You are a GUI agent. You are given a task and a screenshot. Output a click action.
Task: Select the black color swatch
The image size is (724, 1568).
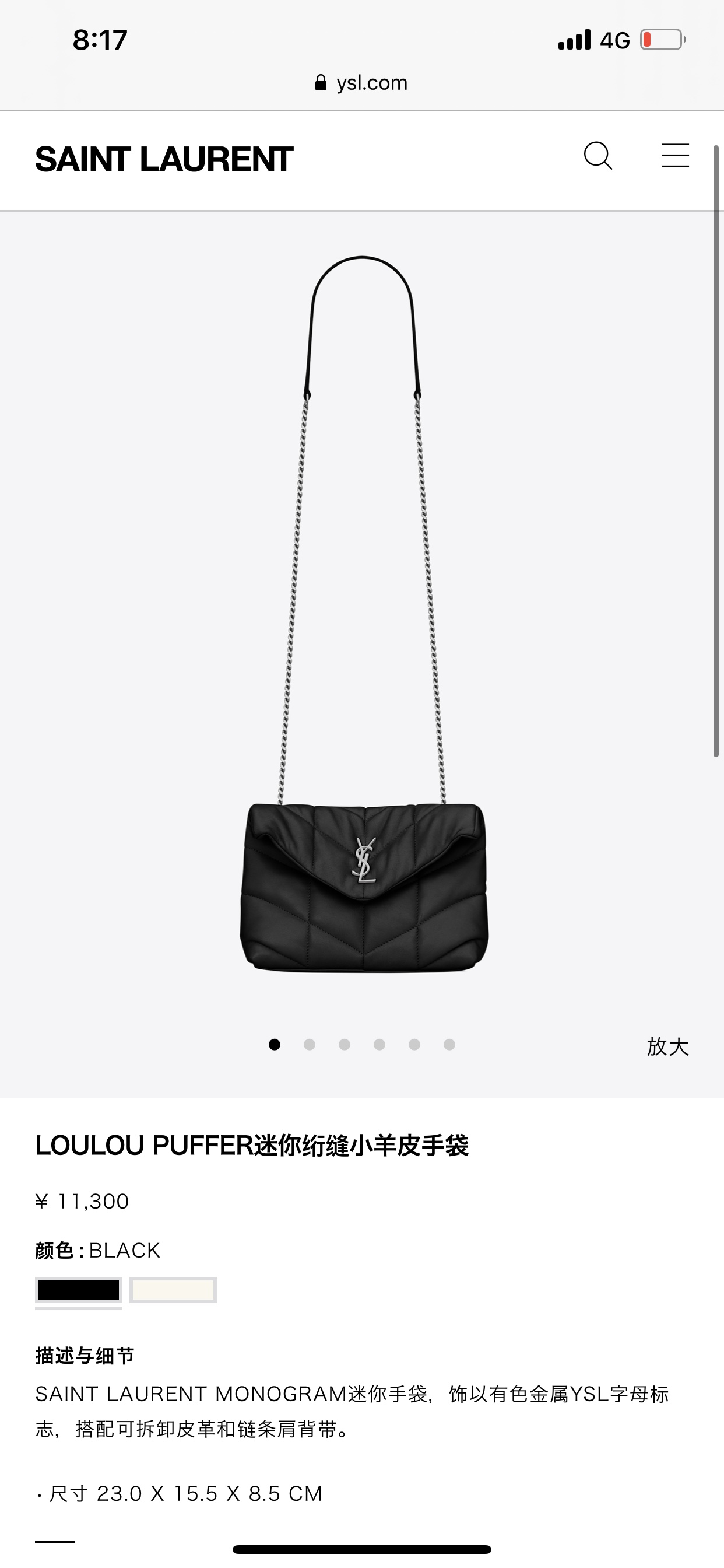click(x=79, y=1290)
